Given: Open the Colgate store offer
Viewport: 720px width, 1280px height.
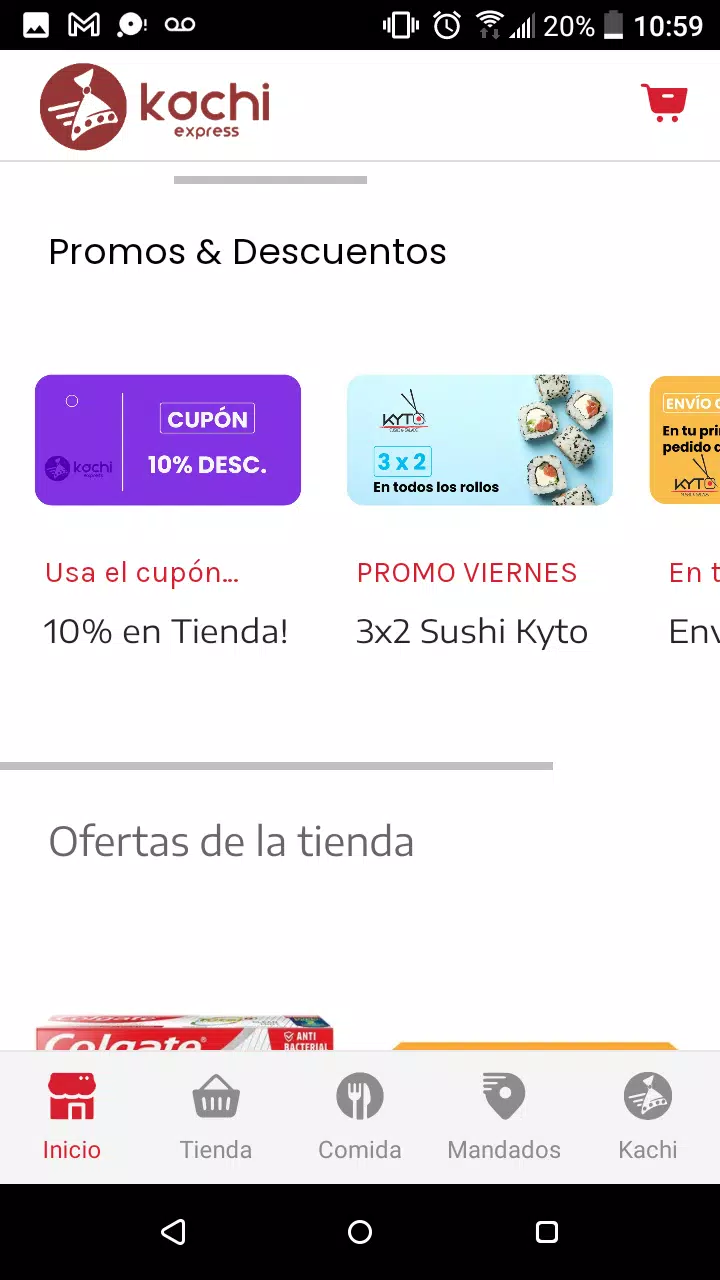Looking at the screenshot, I should pyautogui.click(x=184, y=1032).
